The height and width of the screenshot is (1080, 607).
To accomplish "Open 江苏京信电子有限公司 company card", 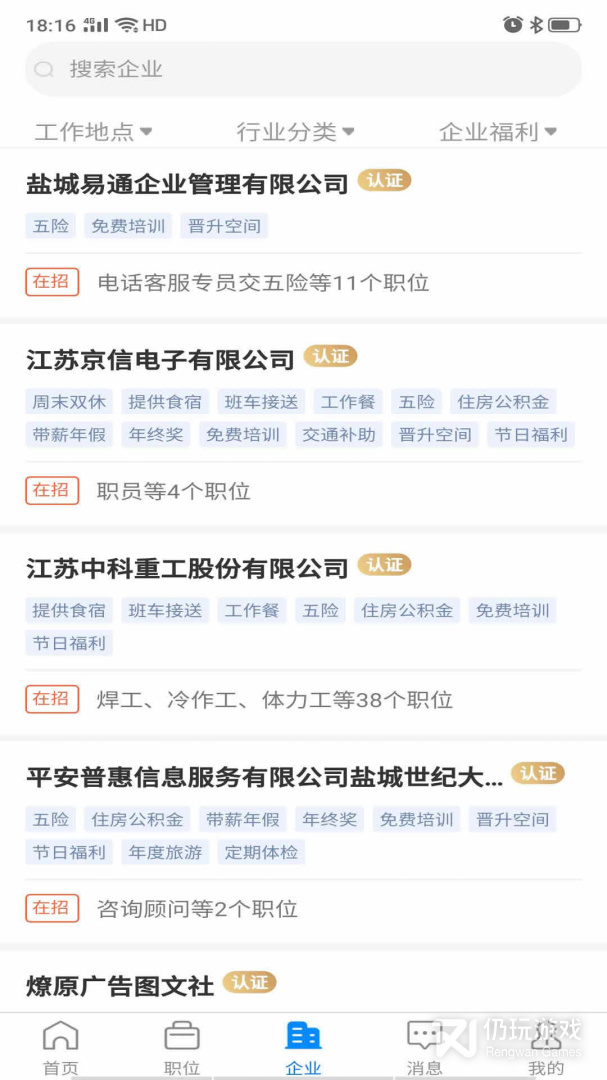I will coord(160,359).
